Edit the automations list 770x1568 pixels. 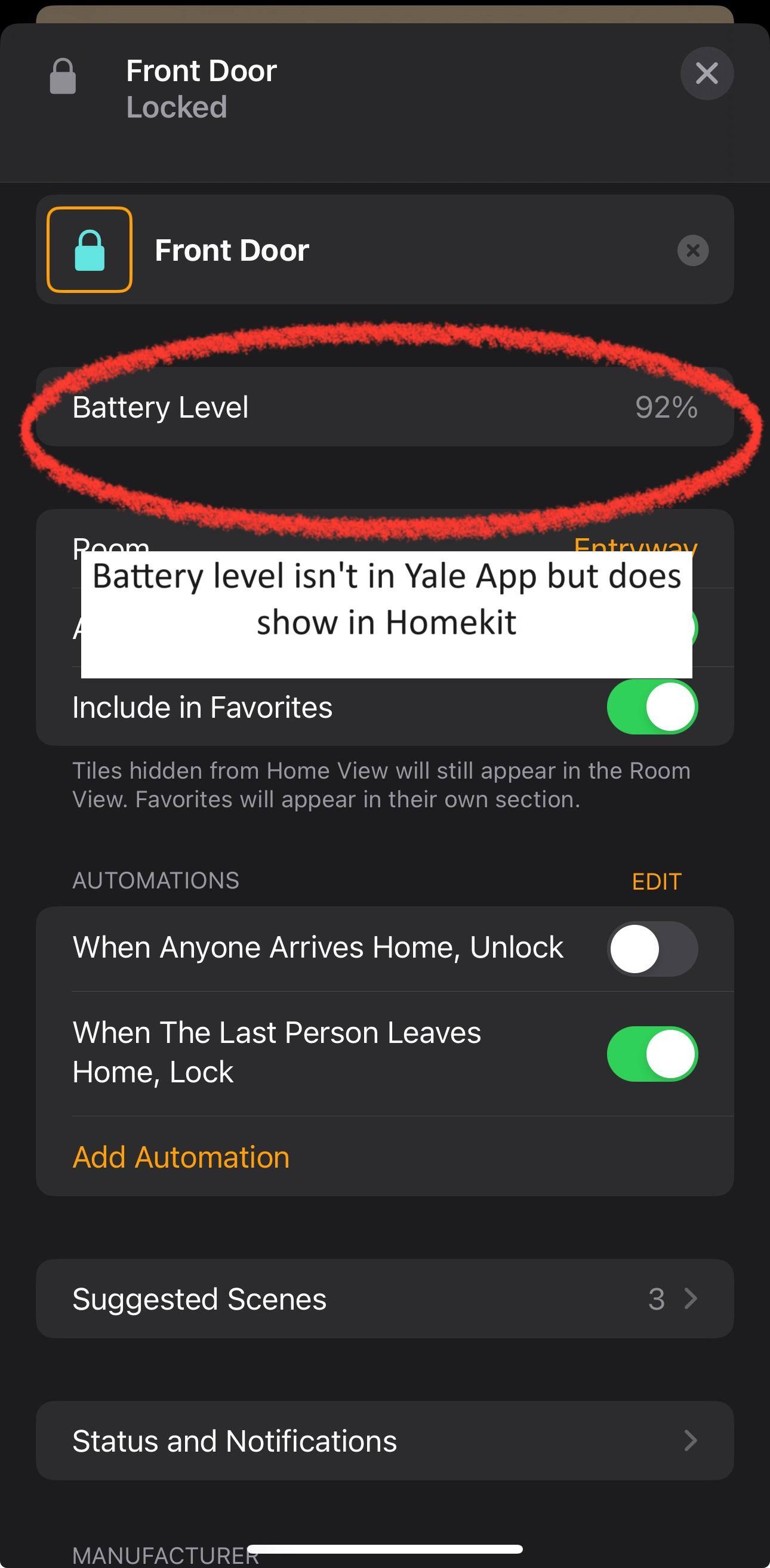point(656,881)
